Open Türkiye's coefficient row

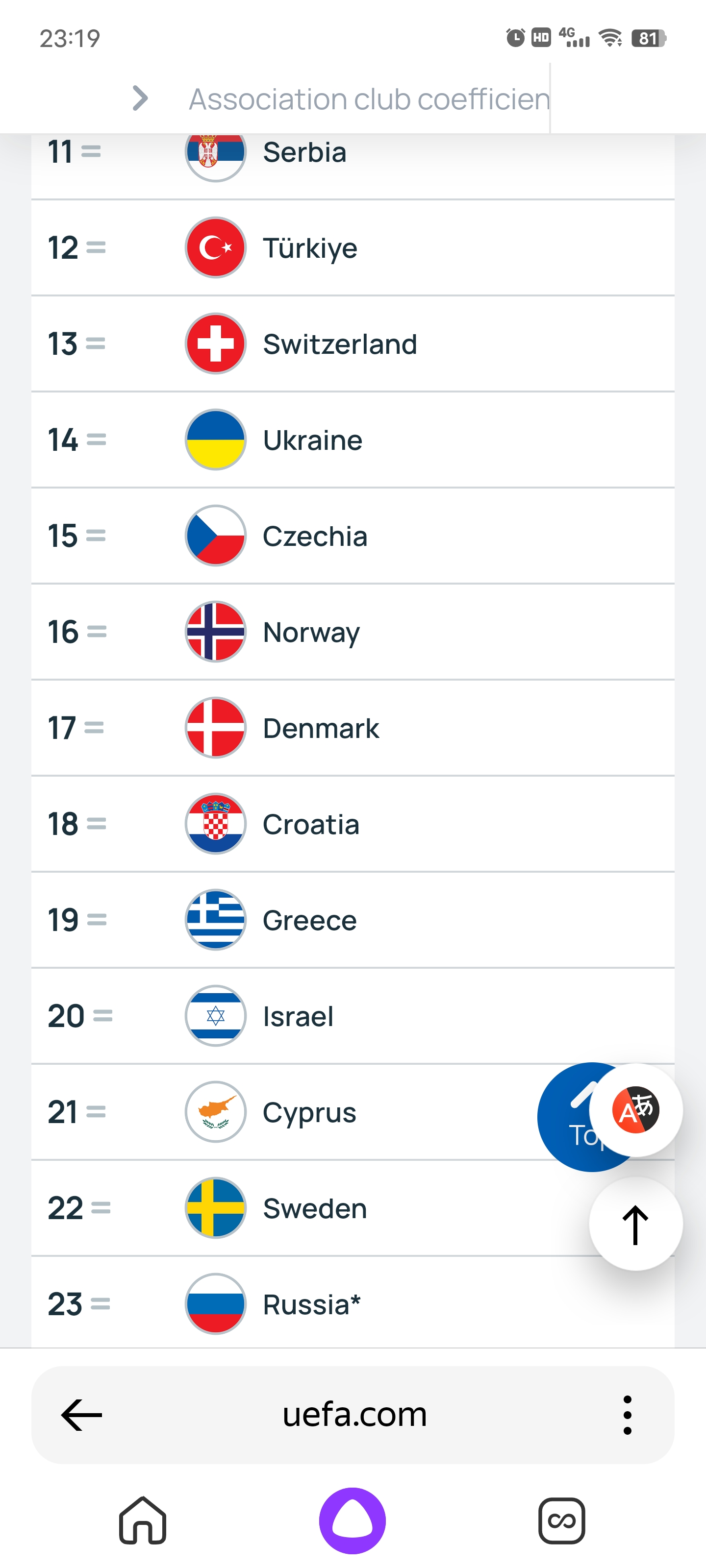point(353,248)
